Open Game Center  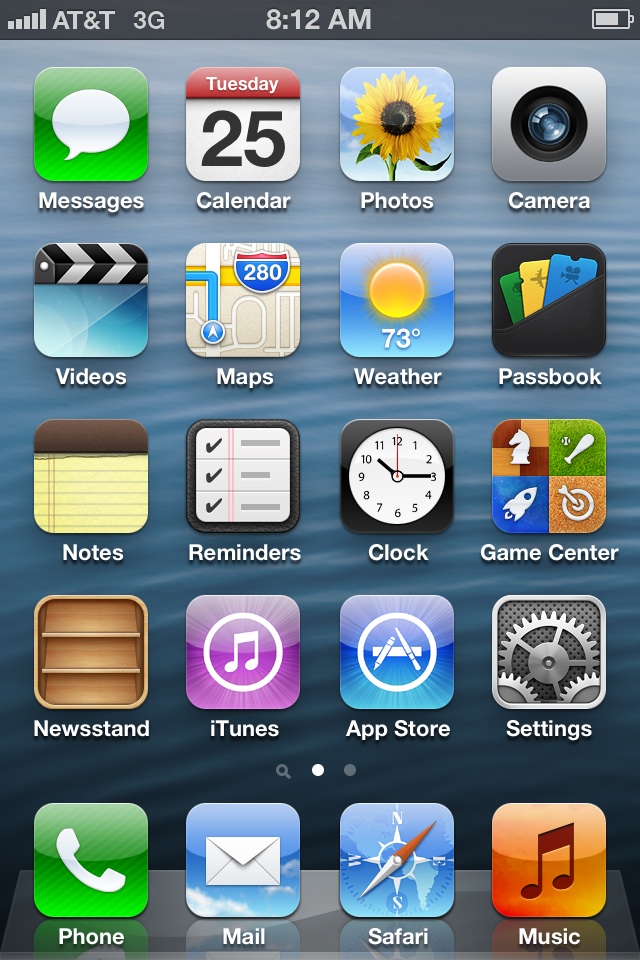click(x=549, y=476)
